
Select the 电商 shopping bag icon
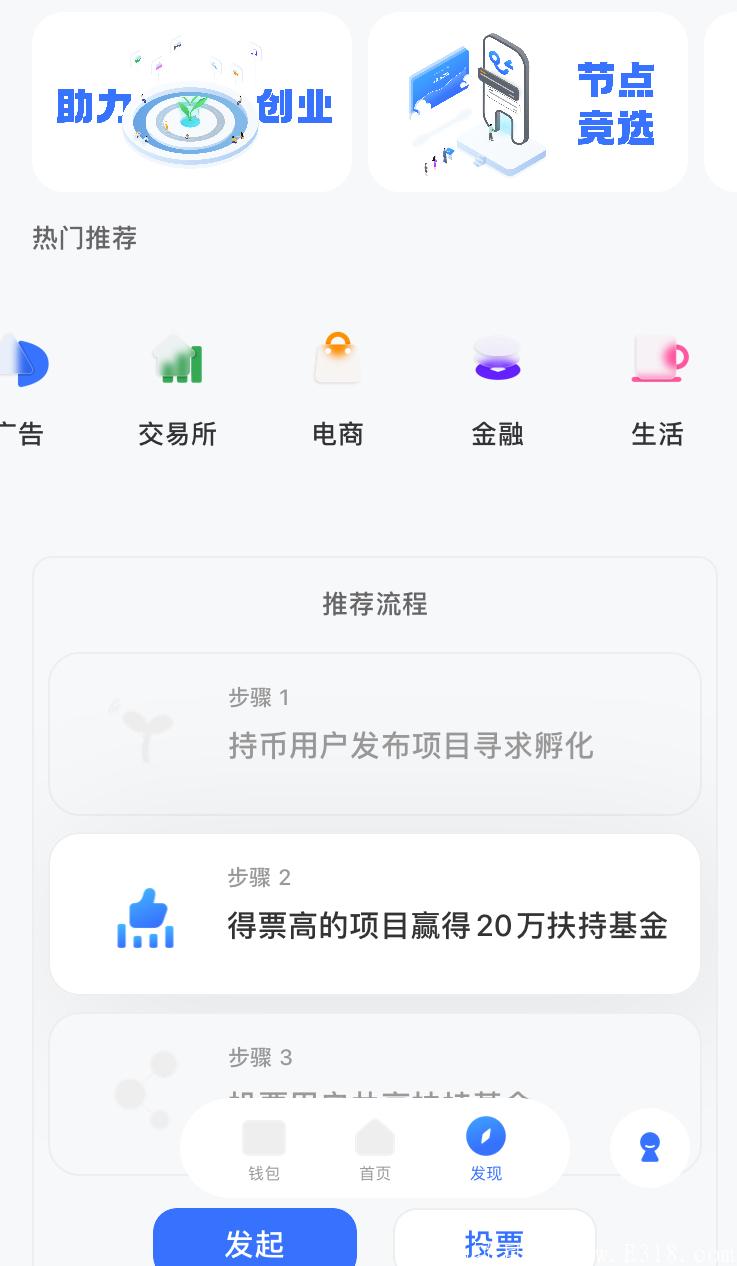click(337, 358)
